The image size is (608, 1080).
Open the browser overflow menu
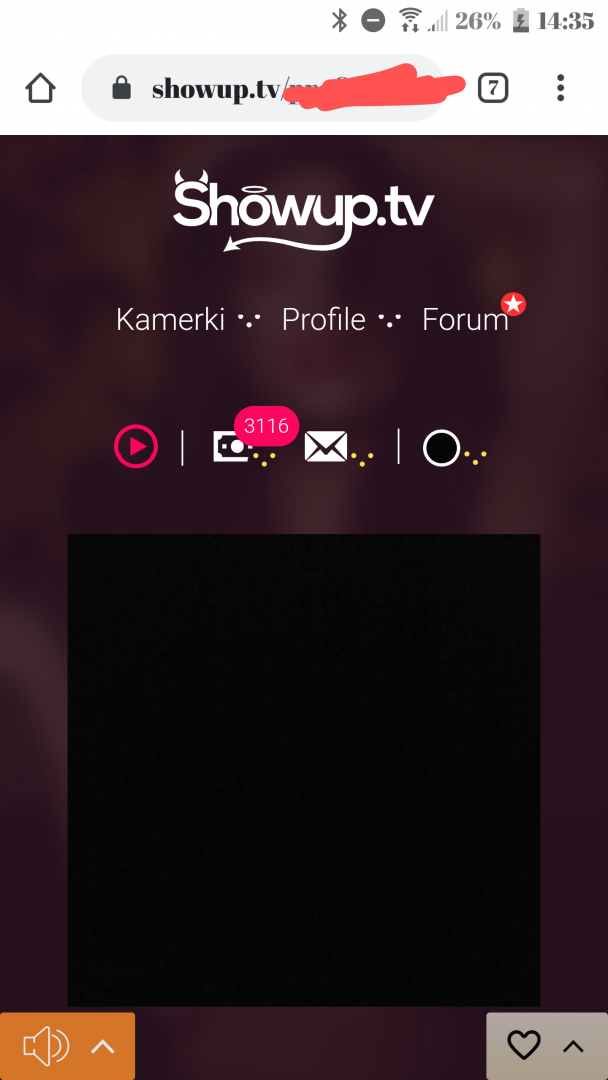(x=560, y=88)
